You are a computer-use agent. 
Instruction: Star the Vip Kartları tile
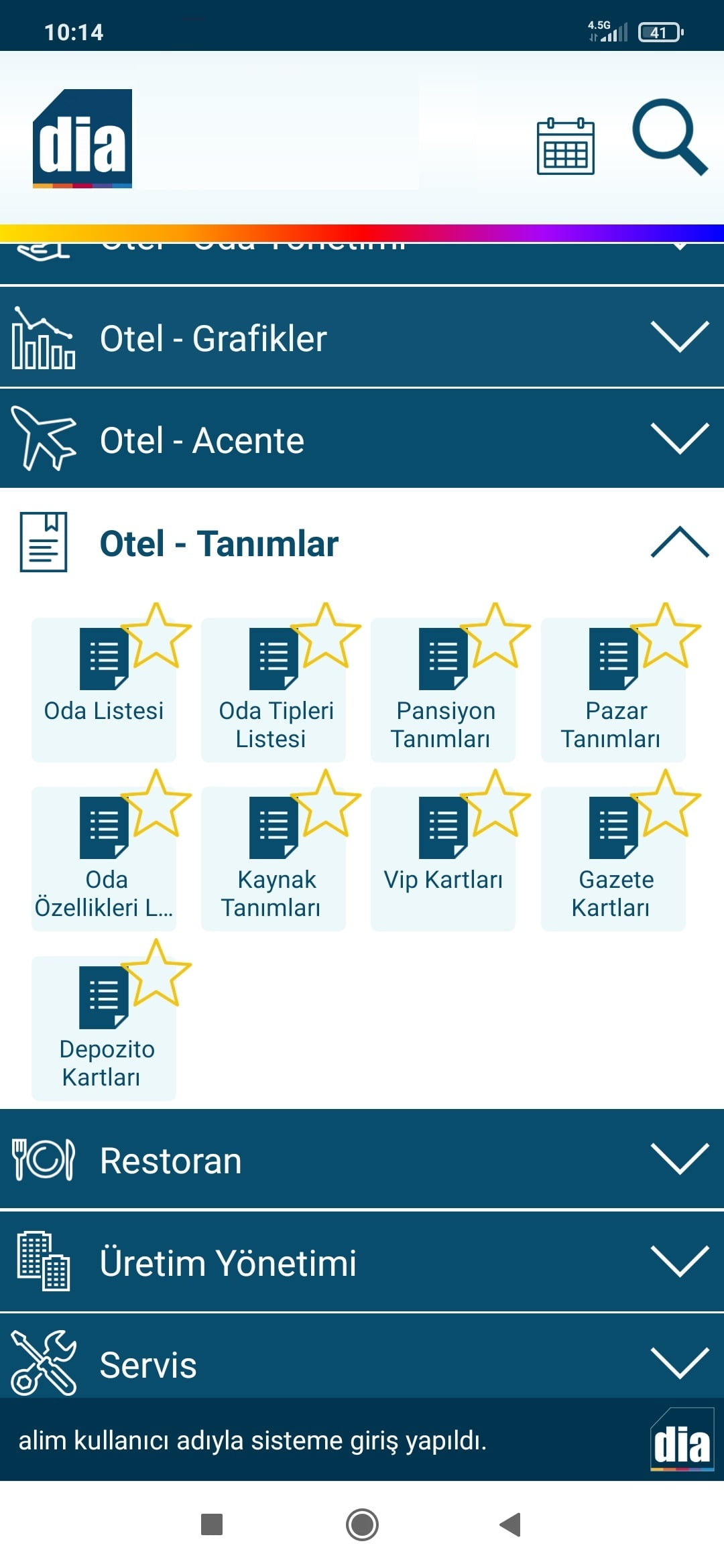[x=495, y=803]
